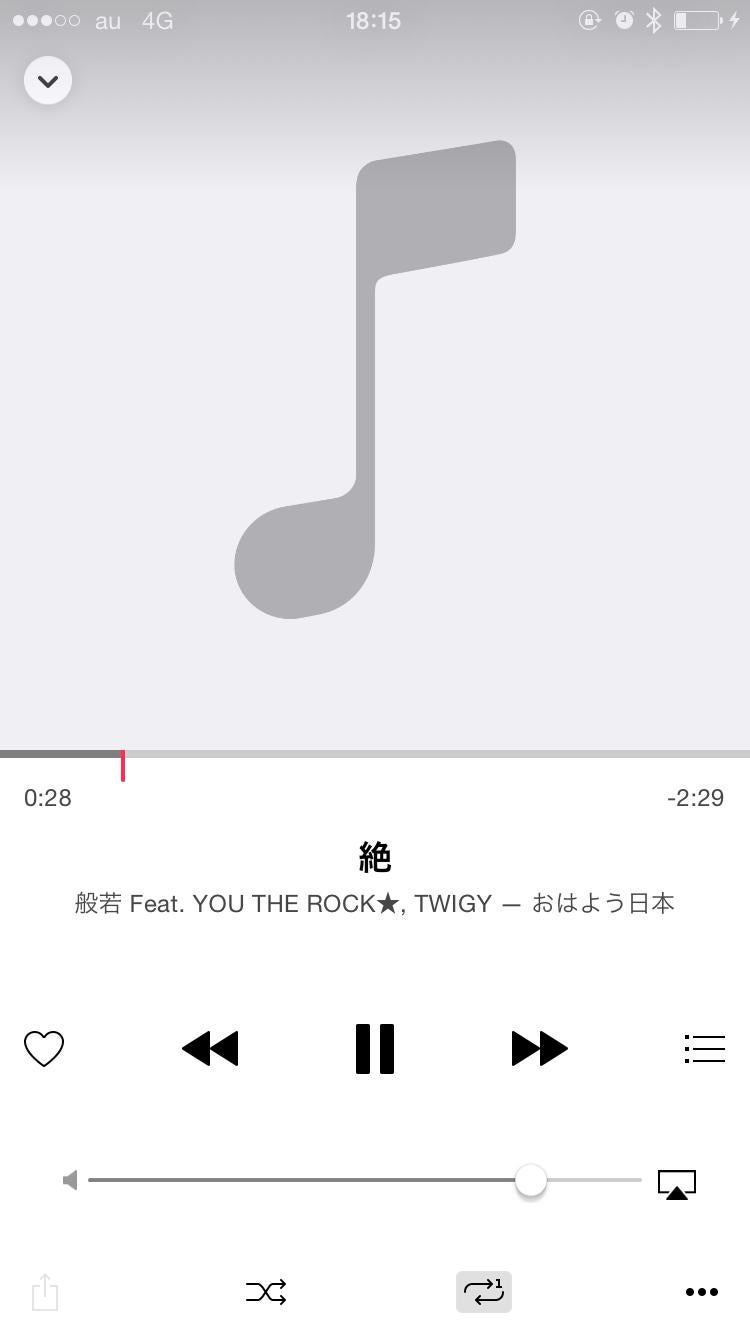Like the song 絶
Image resolution: width=750 pixels, height=1334 pixels.
point(44,1048)
